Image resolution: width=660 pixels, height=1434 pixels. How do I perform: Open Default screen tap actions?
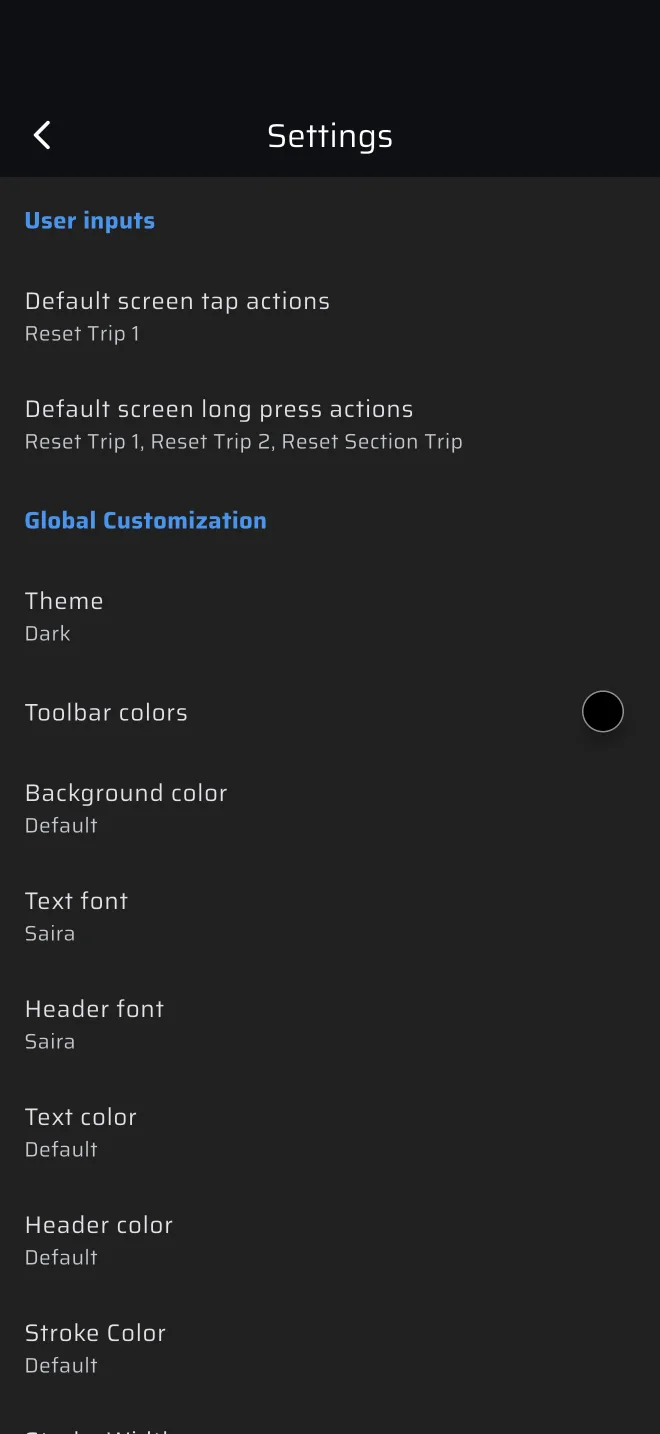[330, 317]
